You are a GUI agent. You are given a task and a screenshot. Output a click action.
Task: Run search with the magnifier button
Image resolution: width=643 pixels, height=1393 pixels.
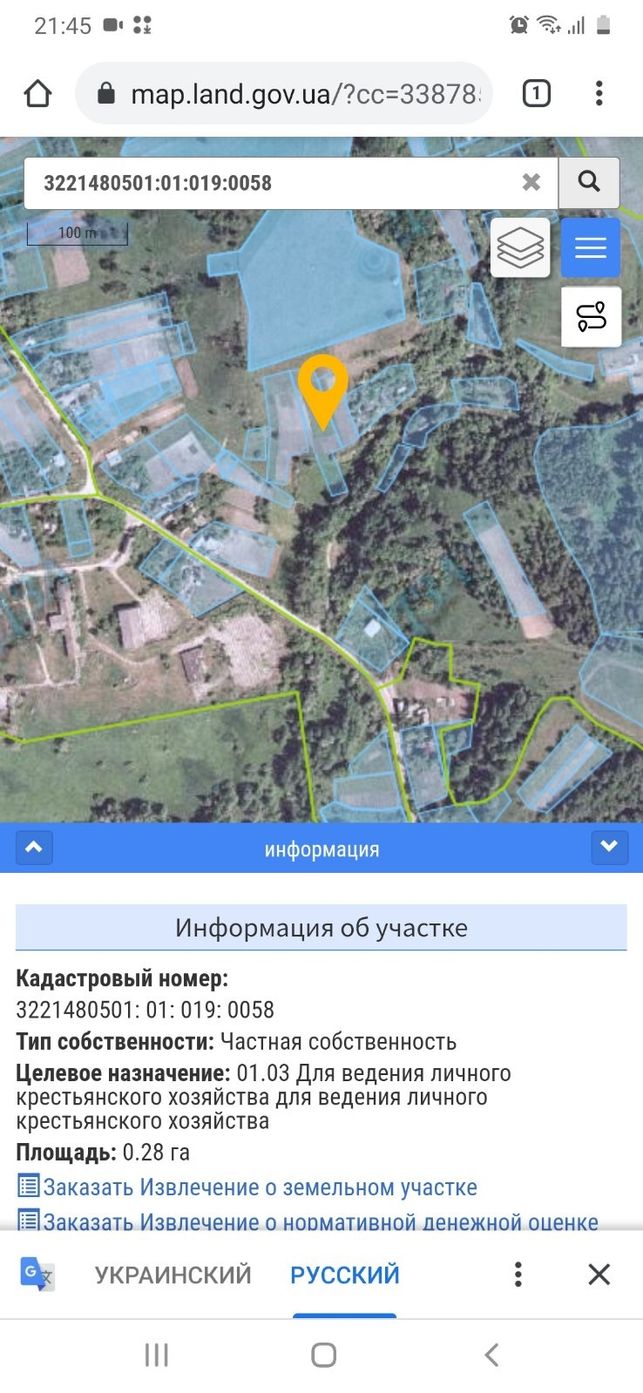[x=589, y=182]
